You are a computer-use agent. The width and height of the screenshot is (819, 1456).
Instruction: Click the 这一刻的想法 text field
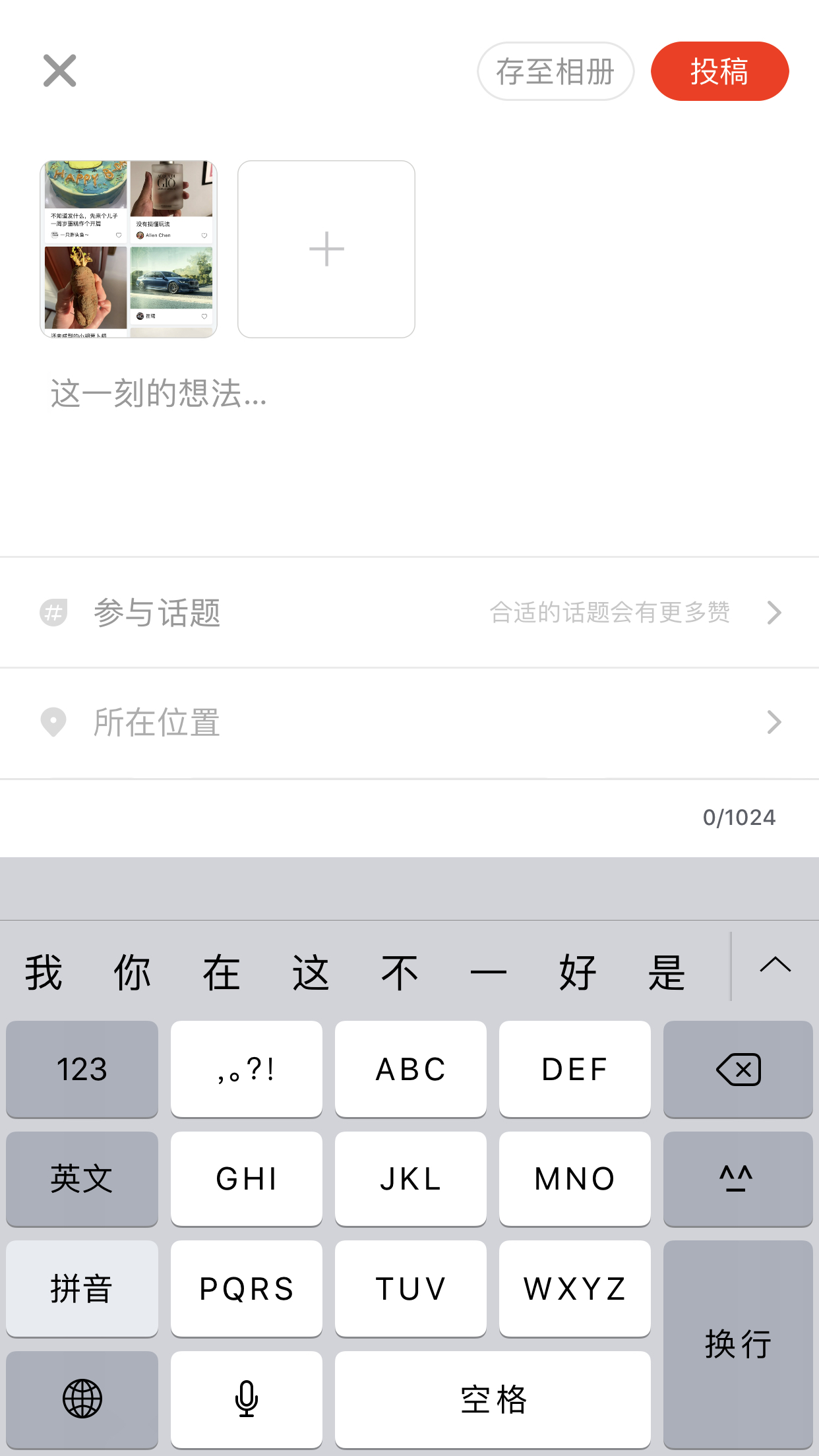point(157,396)
